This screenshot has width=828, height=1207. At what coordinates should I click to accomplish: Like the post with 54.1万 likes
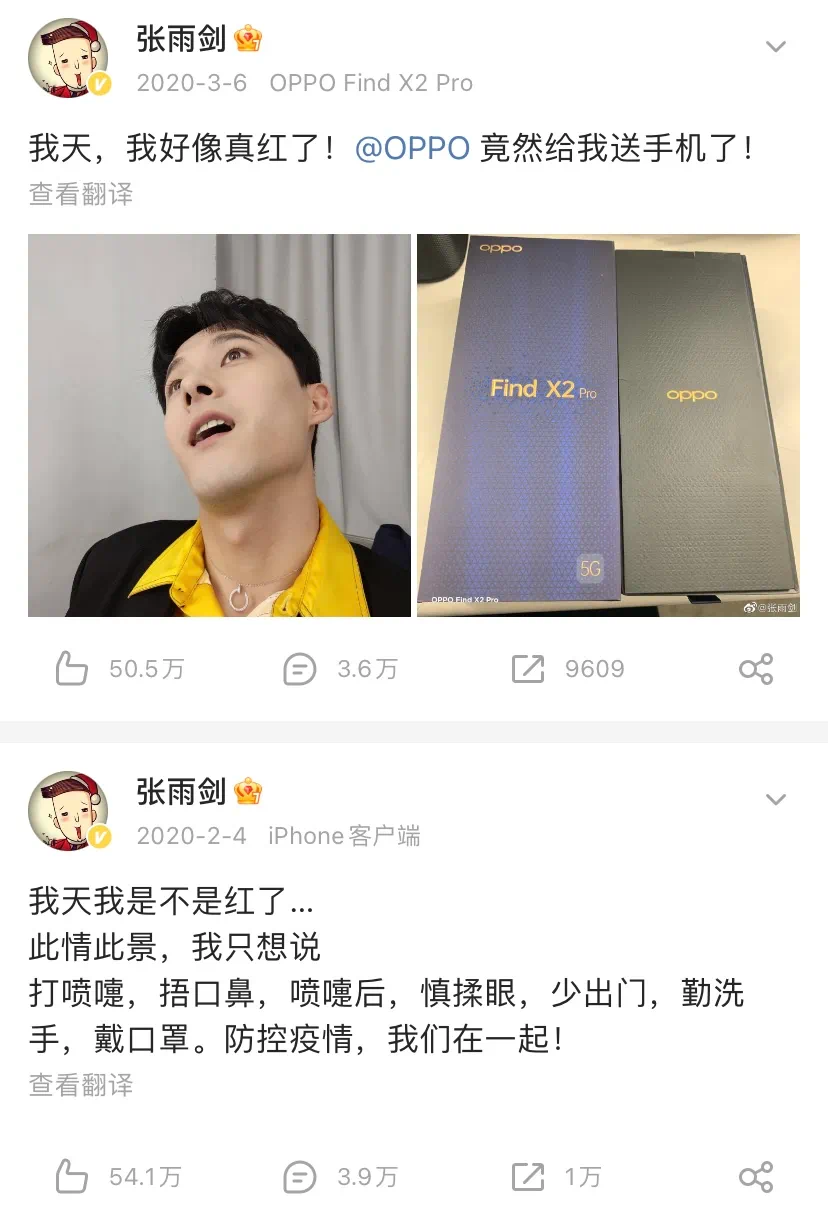click(72, 1177)
